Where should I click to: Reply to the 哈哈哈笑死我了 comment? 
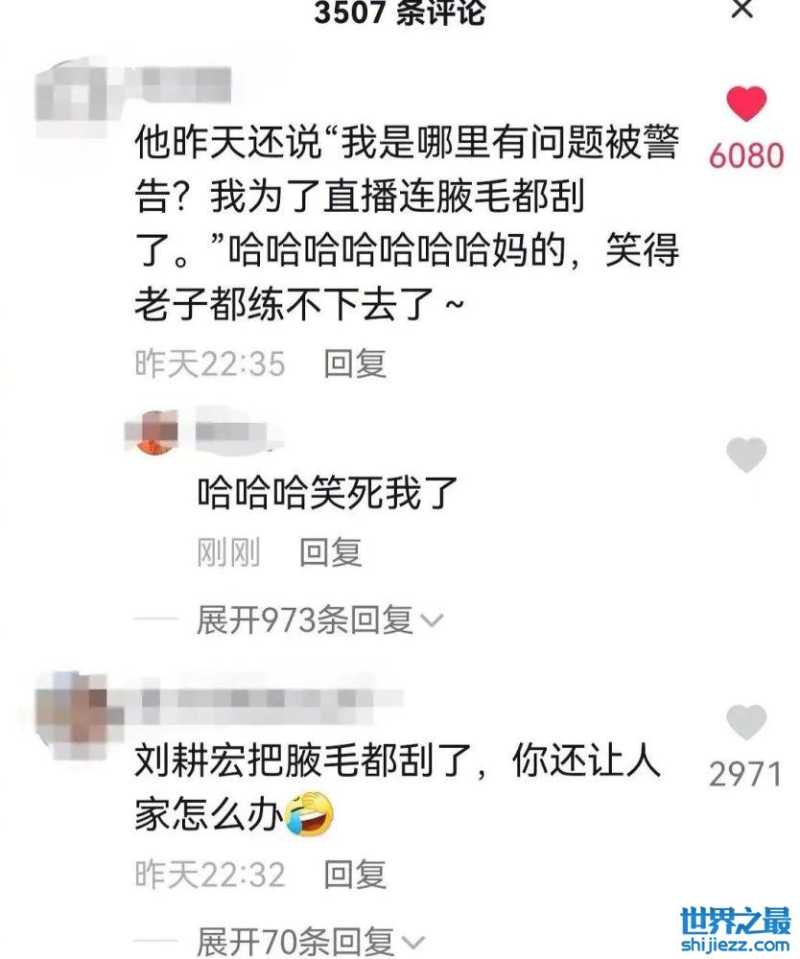point(331,553)
